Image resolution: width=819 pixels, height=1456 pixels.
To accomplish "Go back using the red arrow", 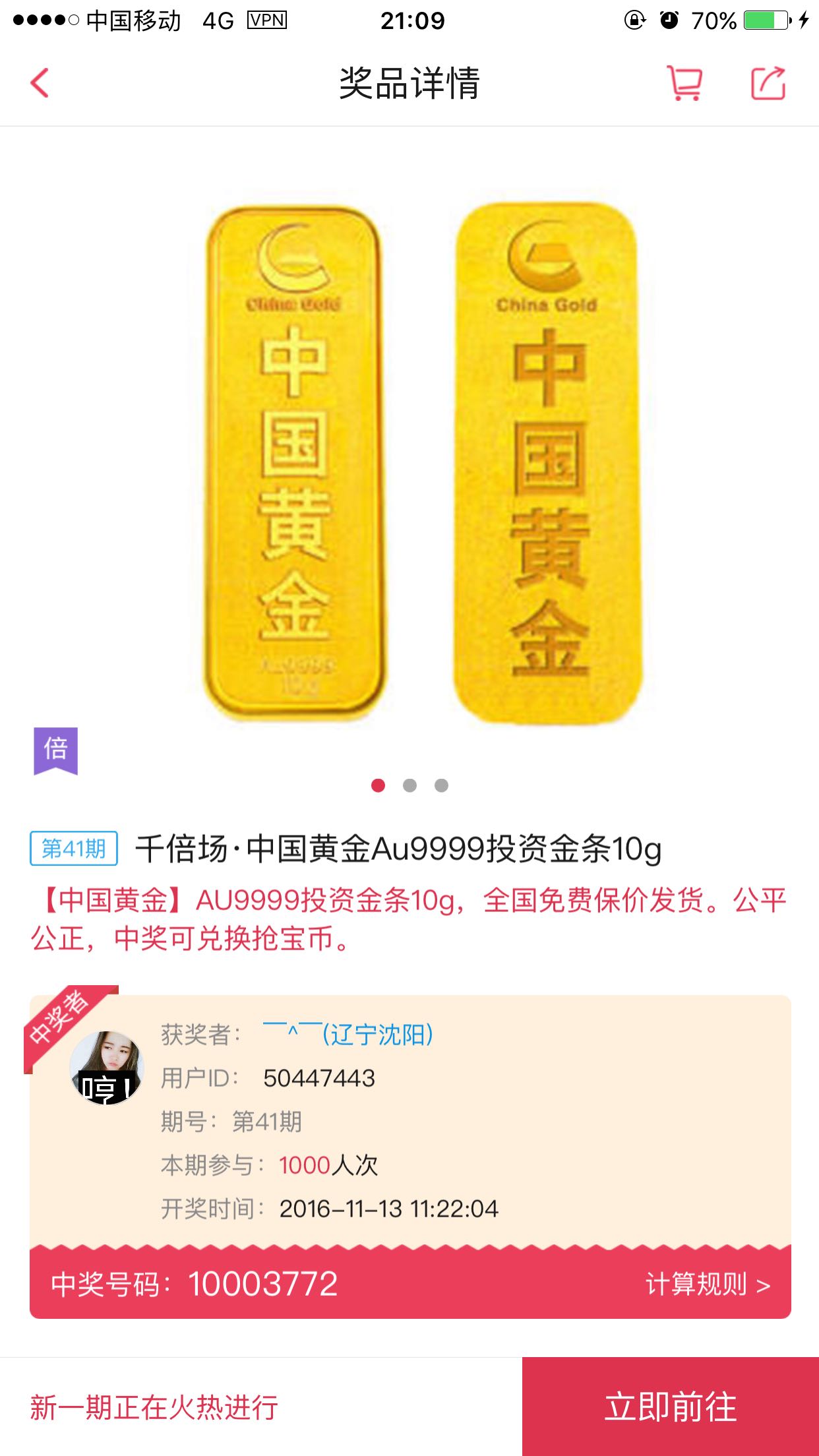I will pyautogui.click(x=40, y=83).
